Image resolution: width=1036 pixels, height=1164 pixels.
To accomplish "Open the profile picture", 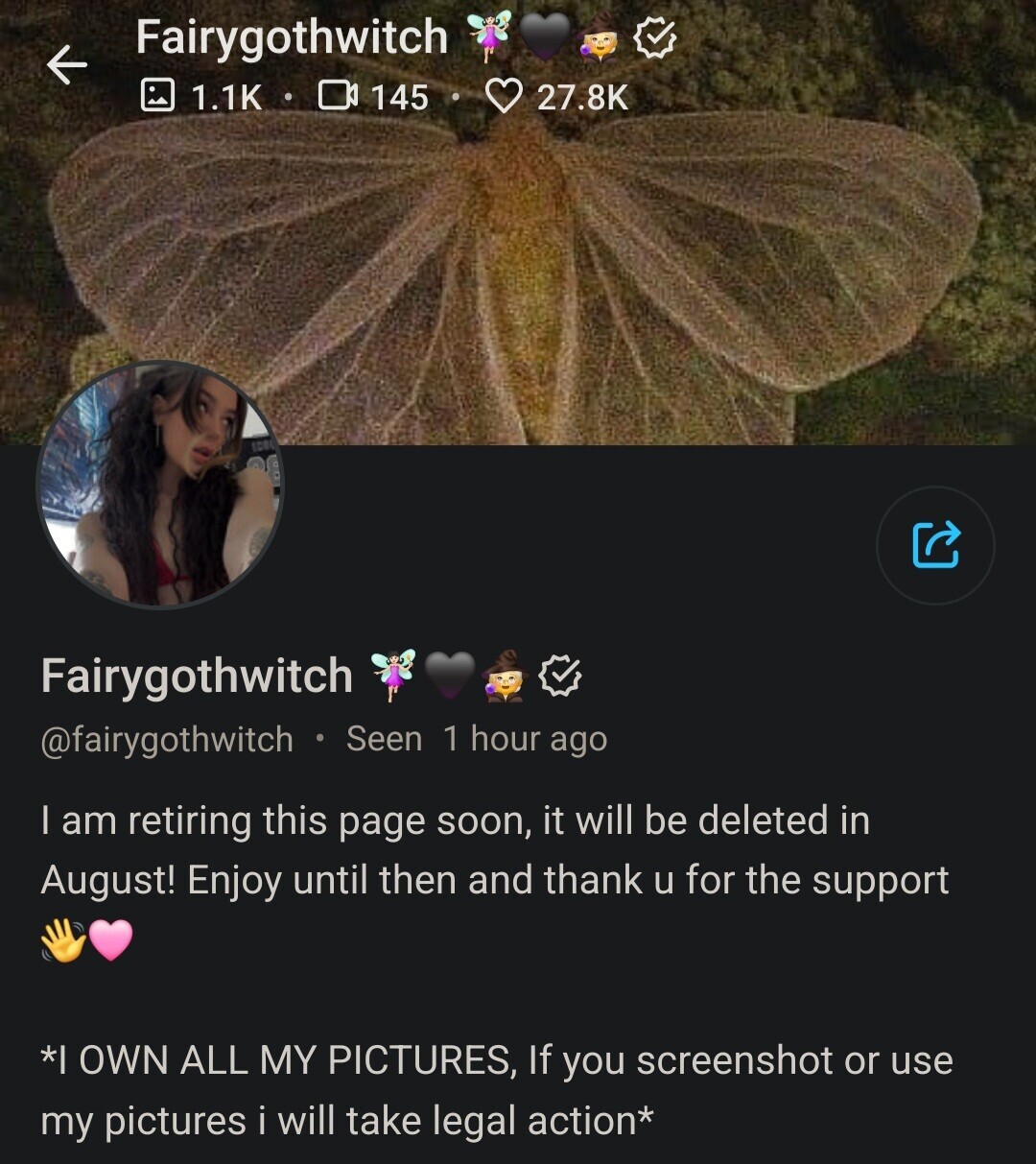I will (160, 485).
